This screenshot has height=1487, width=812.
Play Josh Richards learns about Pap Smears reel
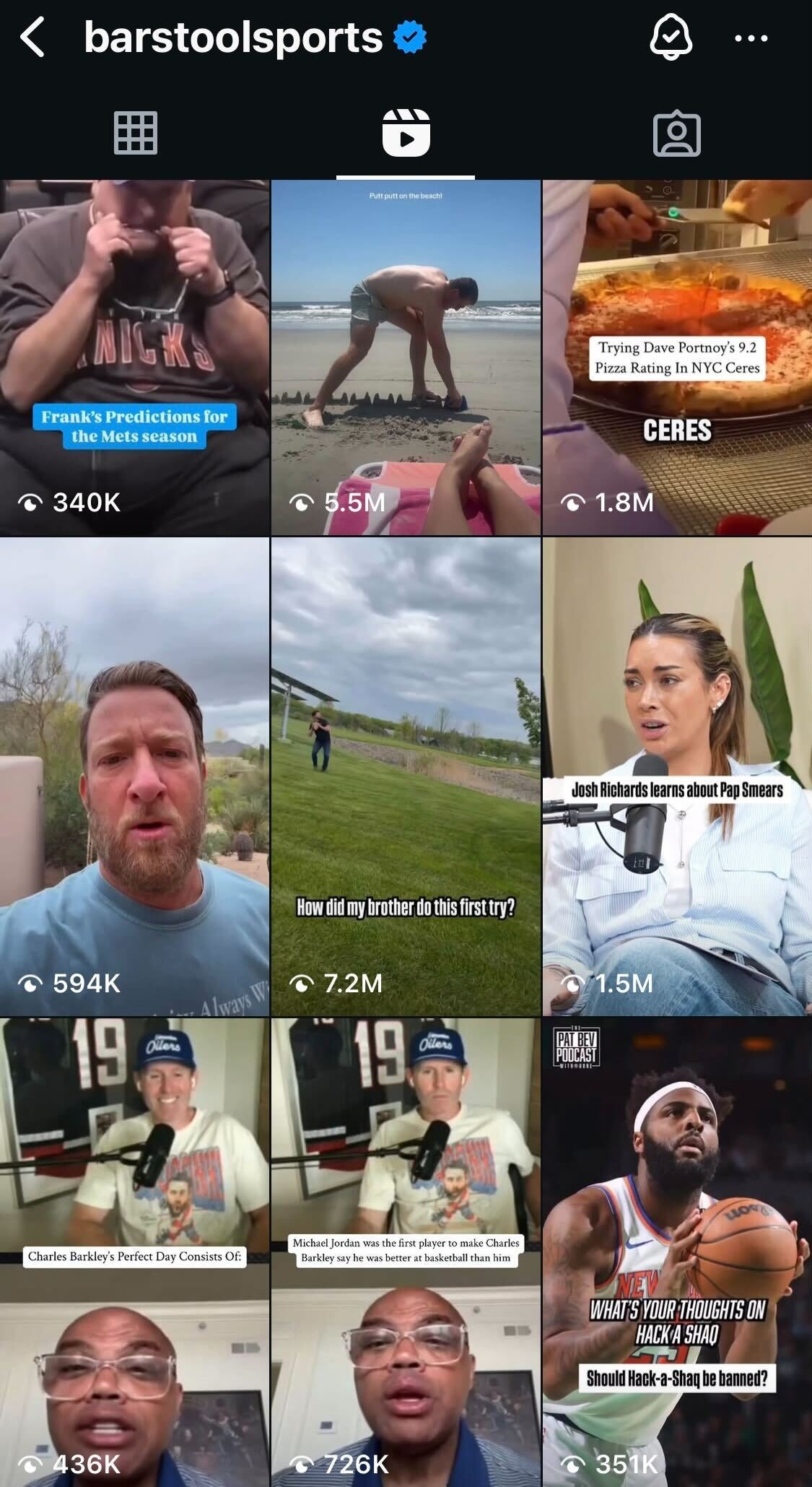(x=677, y=776)
